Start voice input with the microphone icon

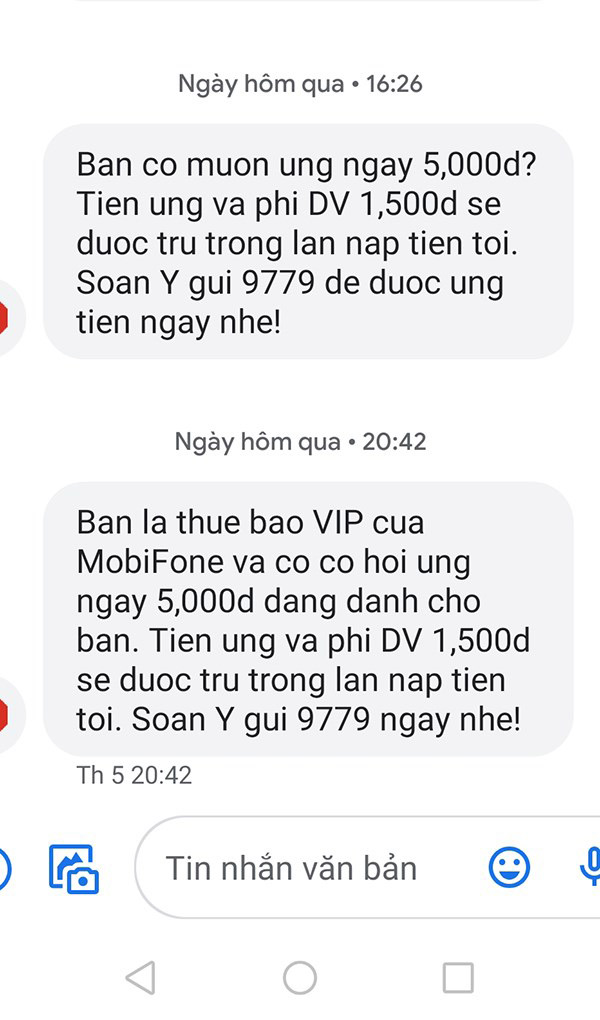point(590,867)
